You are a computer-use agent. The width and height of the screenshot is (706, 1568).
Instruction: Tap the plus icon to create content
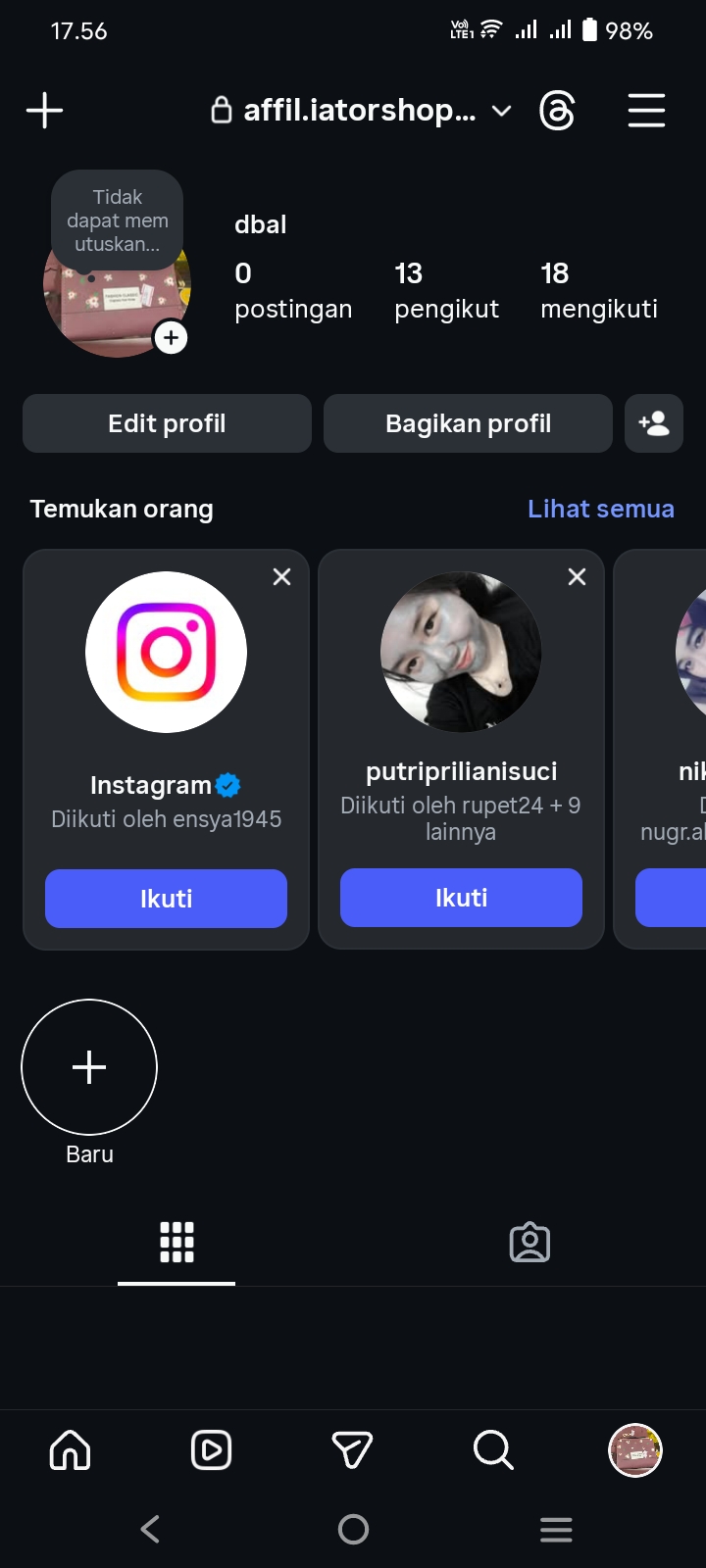coord(44,111)
